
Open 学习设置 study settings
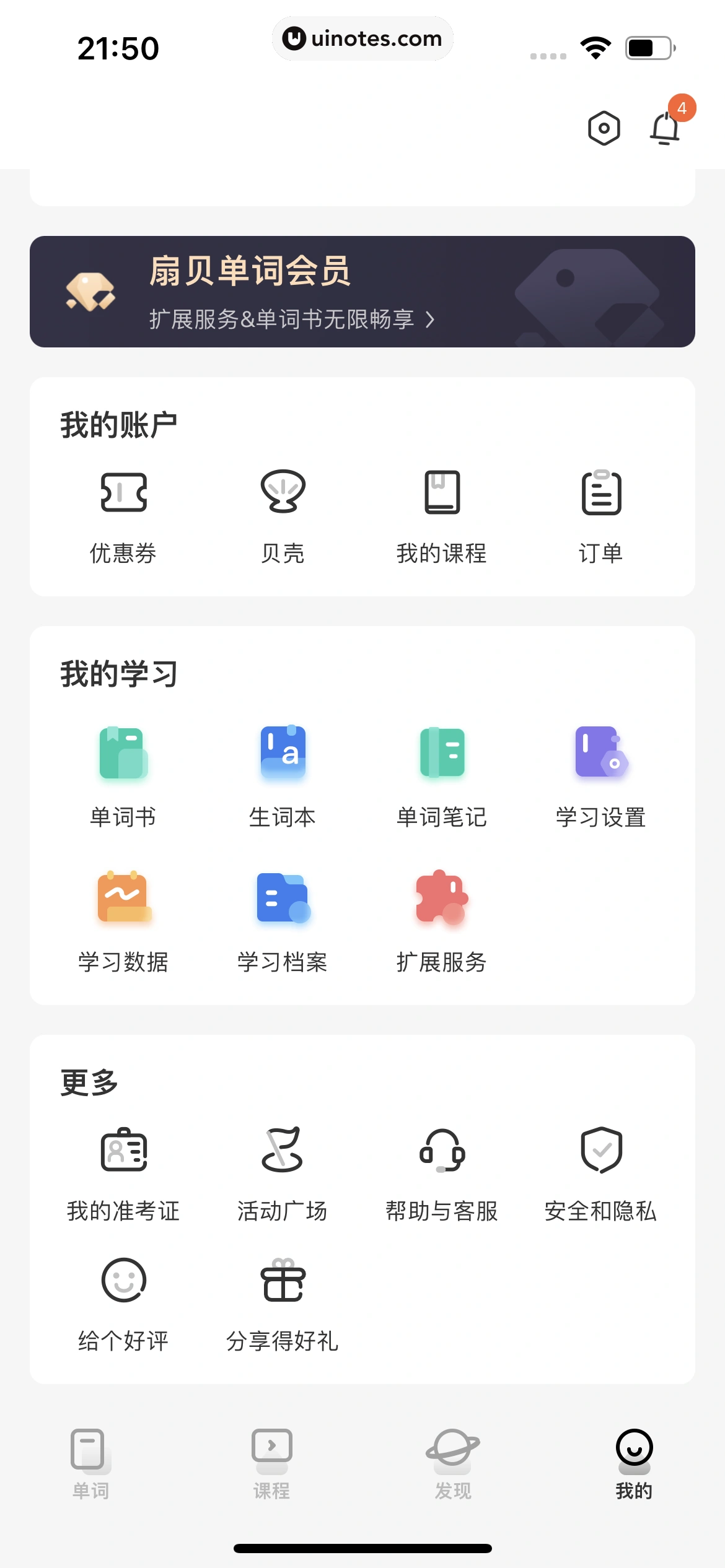[x=600, y=774]
